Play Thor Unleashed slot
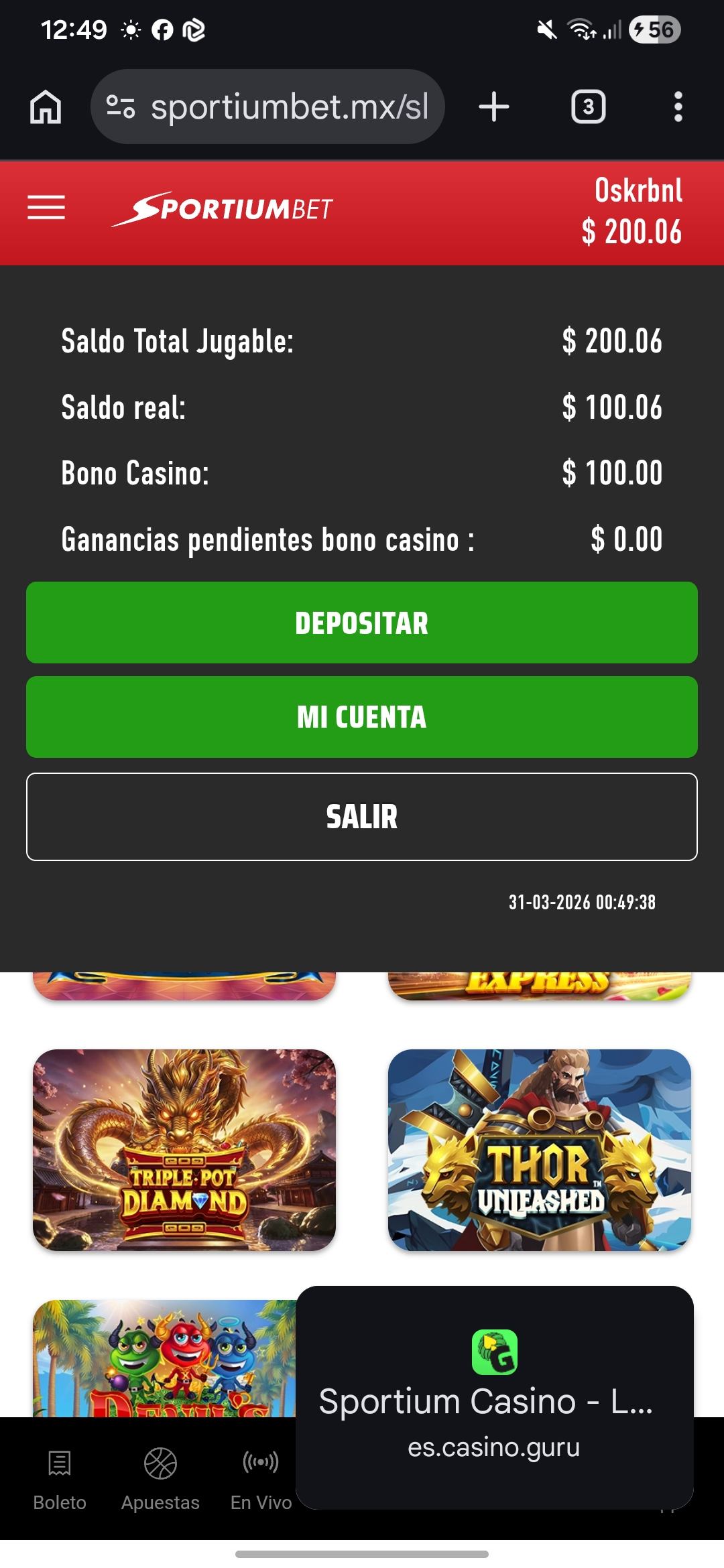Image resolution: width=724 pixels, height=1568 pixels. tap(540, 1150)
